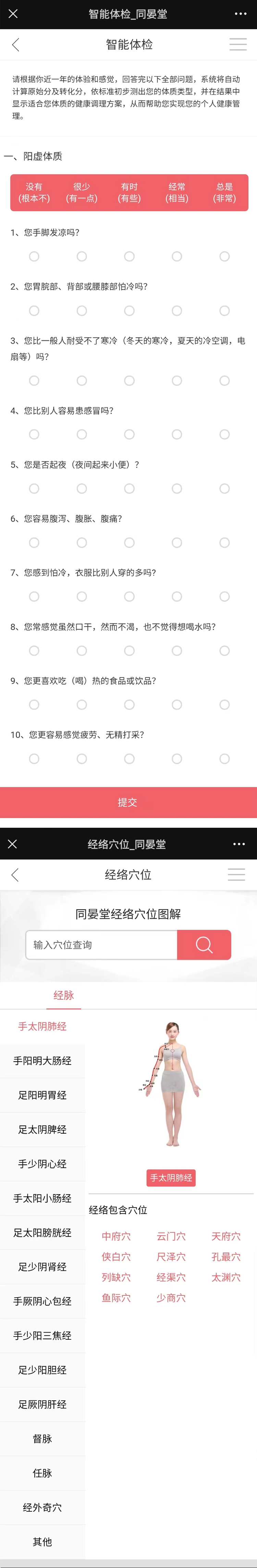This screenshot has height=1568, width=257.
Task: Open 经外奇穴 category
Action: (42, 1507)
